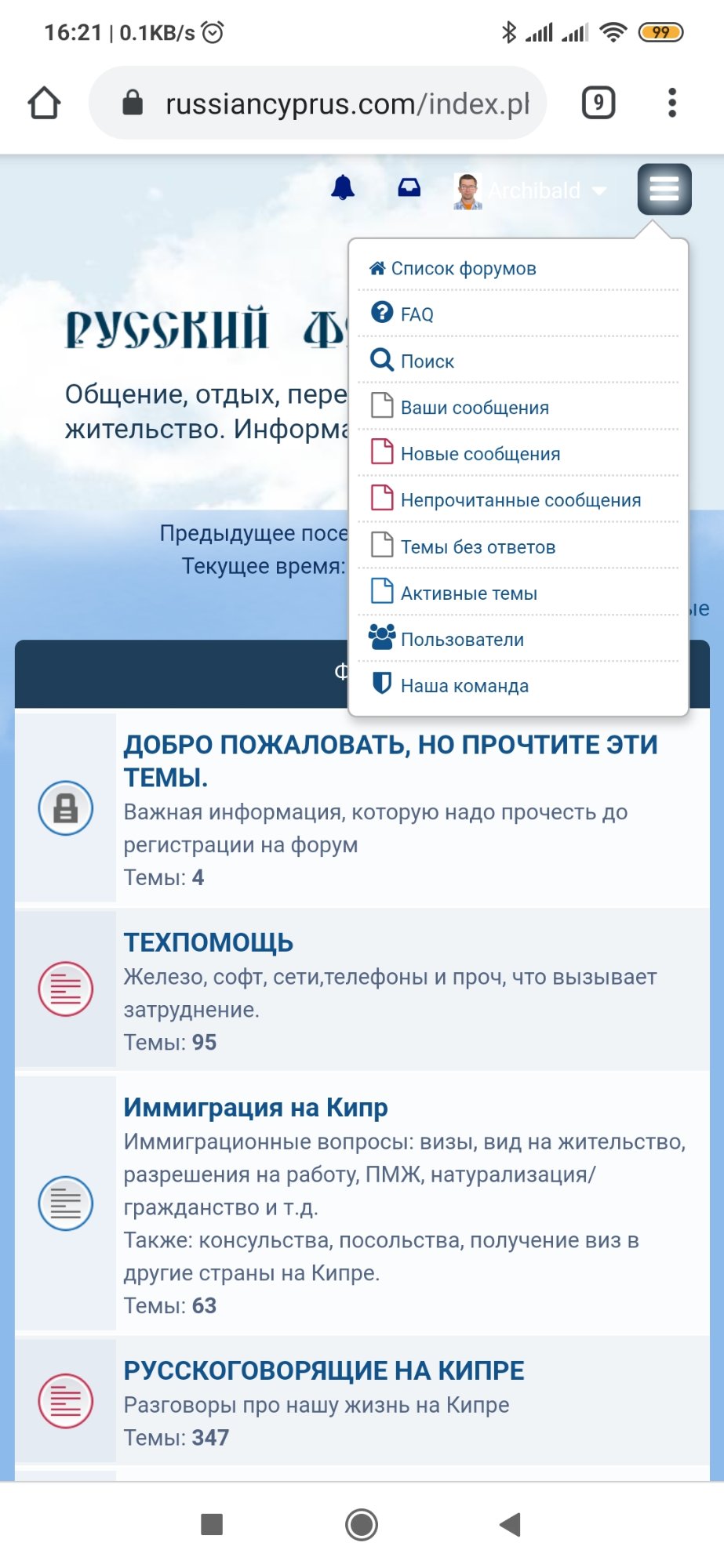Go to Активные темы
The height and width of the screenshot is (1568, 724).
(468, 593)
